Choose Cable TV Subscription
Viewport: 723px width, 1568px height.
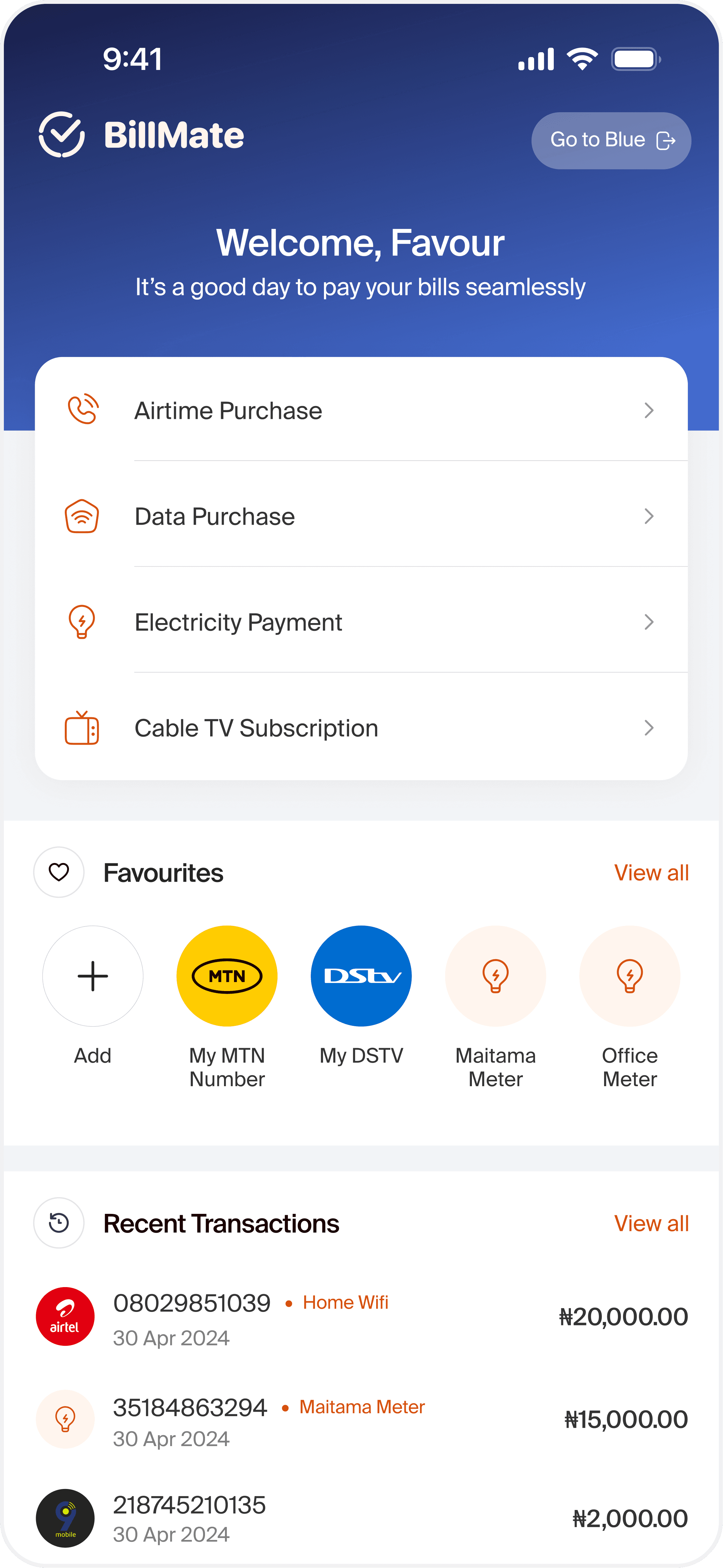(361, 728)
